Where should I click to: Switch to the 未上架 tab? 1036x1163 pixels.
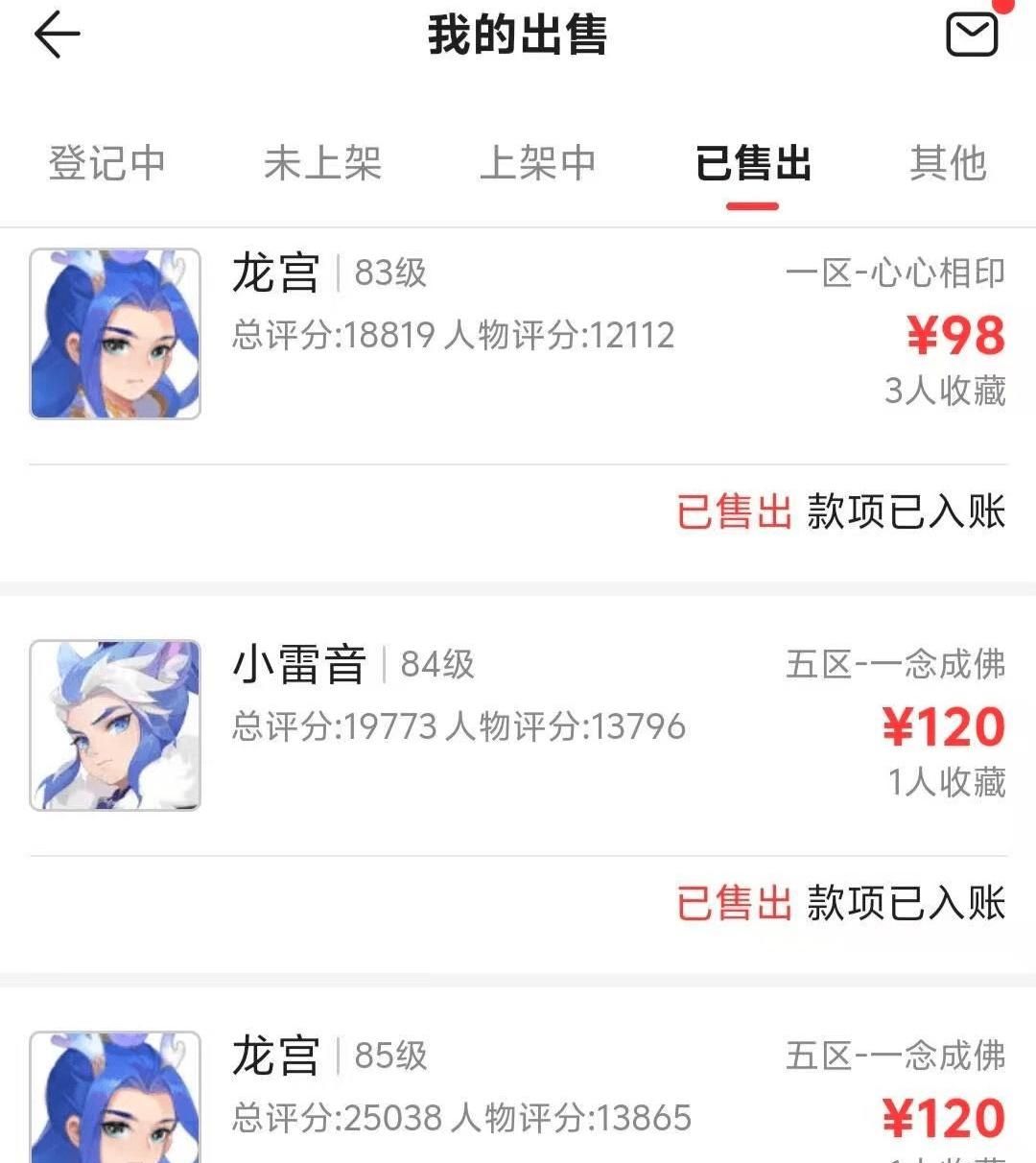[323, 163]
